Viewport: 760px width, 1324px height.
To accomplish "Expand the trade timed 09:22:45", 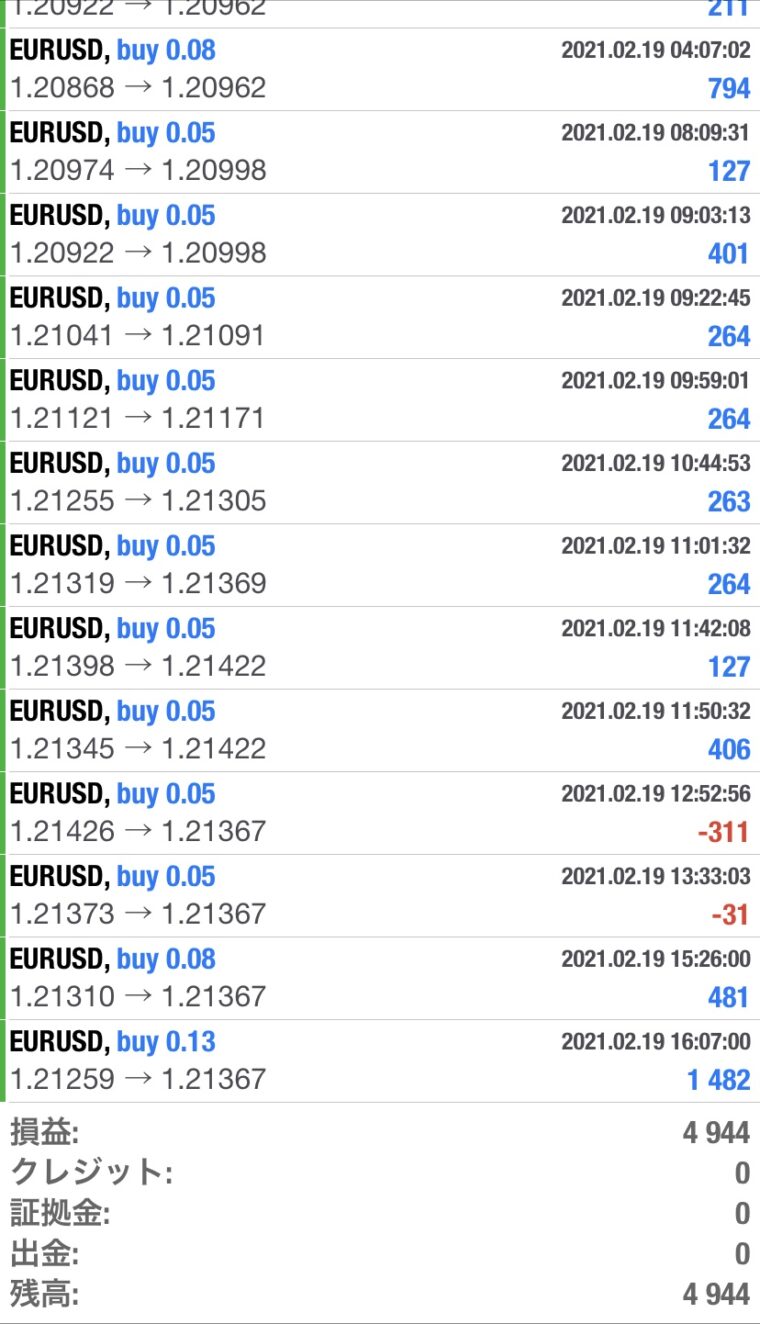I will coord(380,318).
